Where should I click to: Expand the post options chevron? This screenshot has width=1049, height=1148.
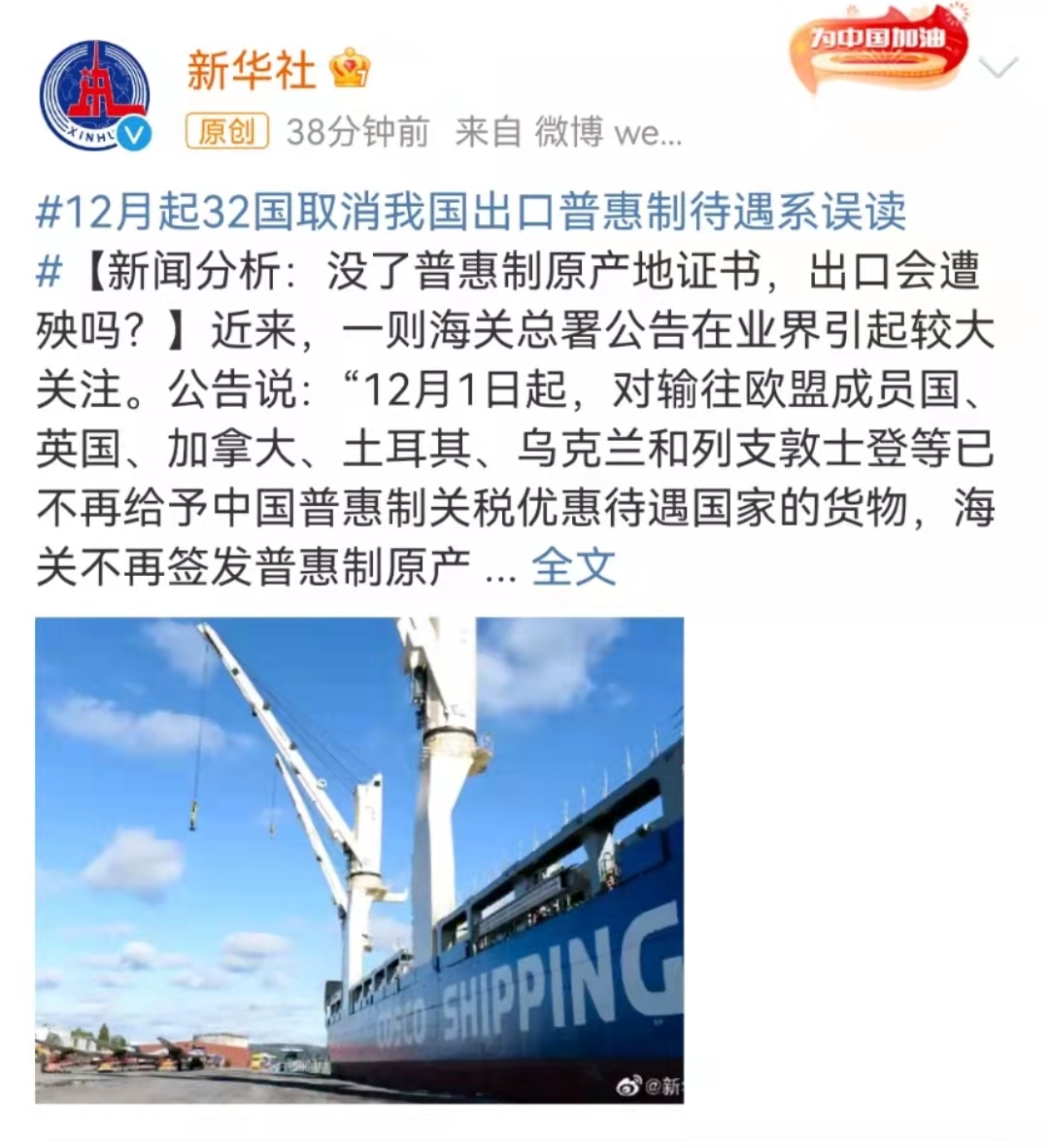pyautogui.click(x=998, y=68)
